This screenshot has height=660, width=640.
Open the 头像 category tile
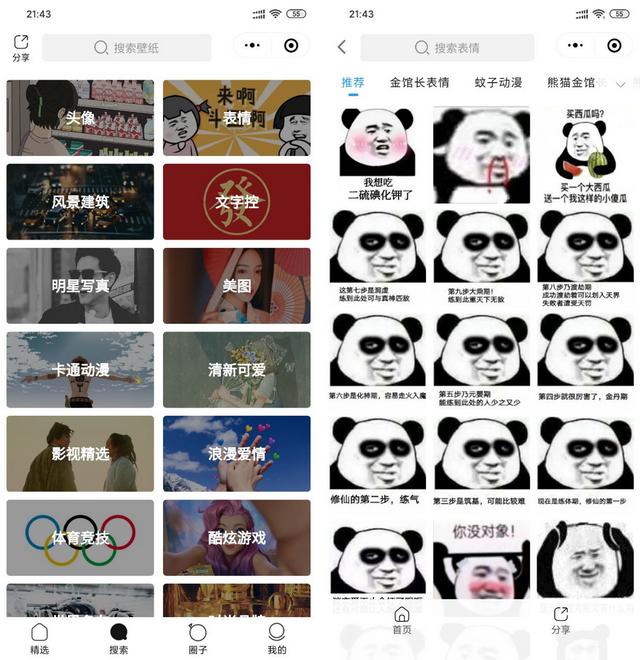(80, 118)
